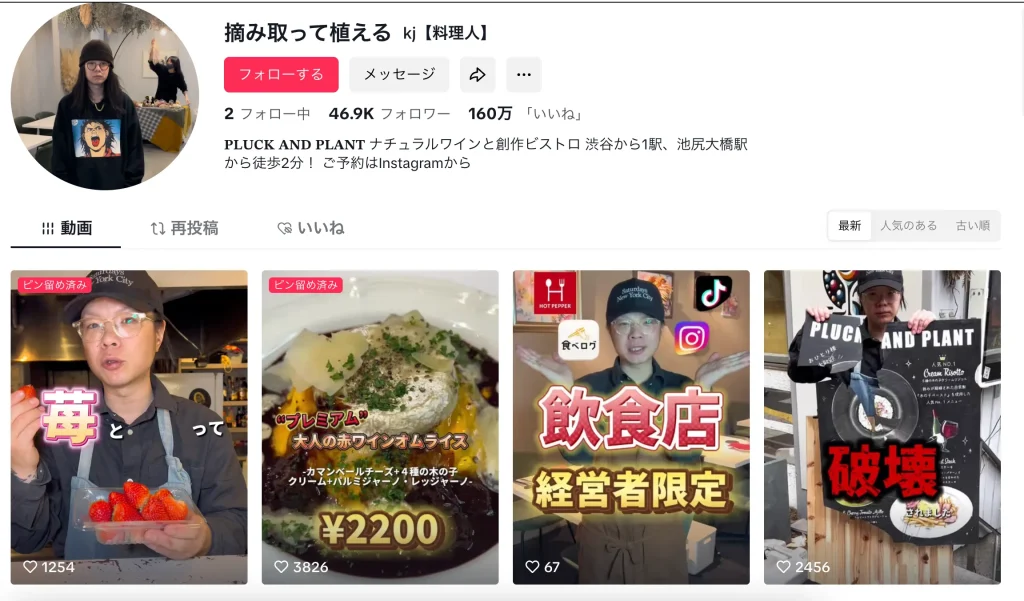1024x601 pixels.
Task: Open the pinned strawberry video
Action: [x=129, y=427]
